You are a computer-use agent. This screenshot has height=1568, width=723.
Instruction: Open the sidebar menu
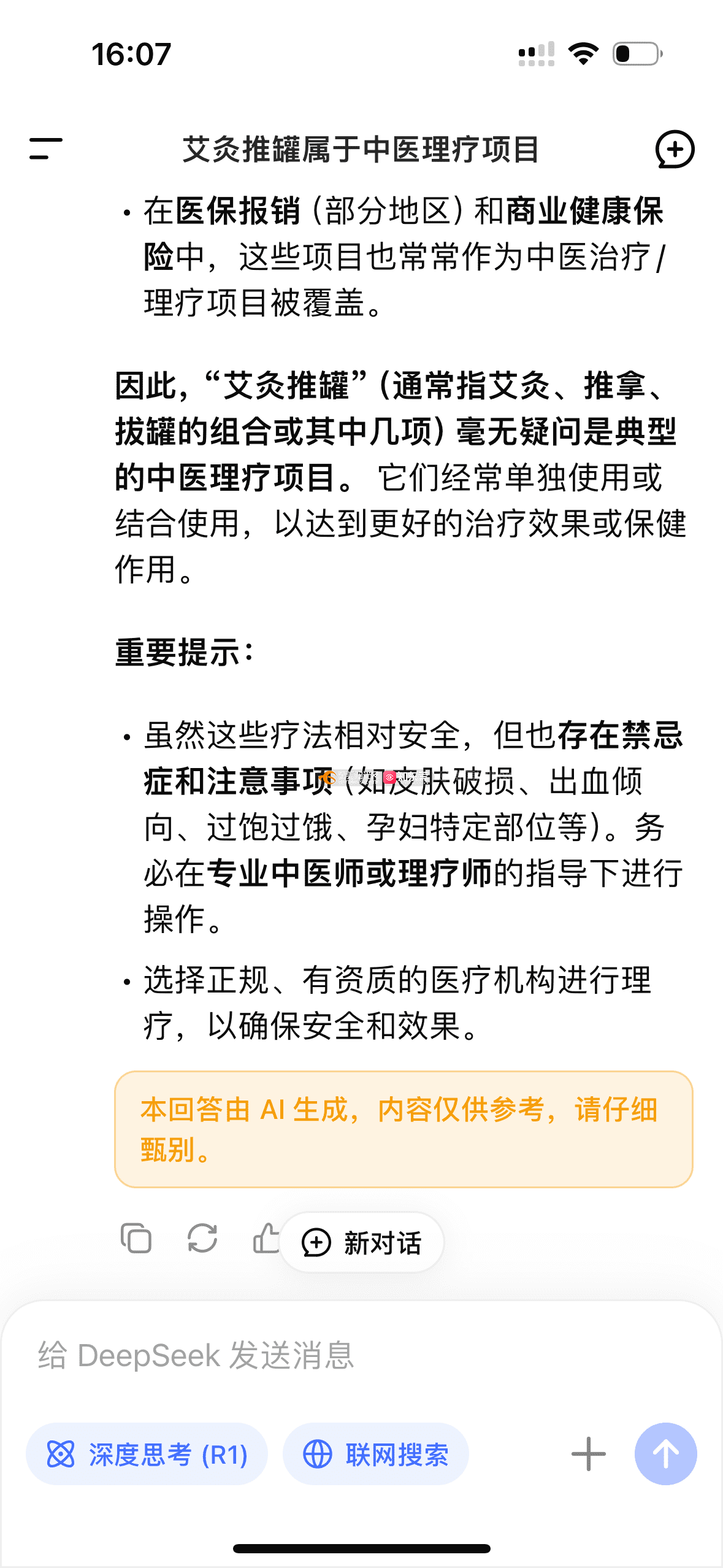click(x=46, y=149)
